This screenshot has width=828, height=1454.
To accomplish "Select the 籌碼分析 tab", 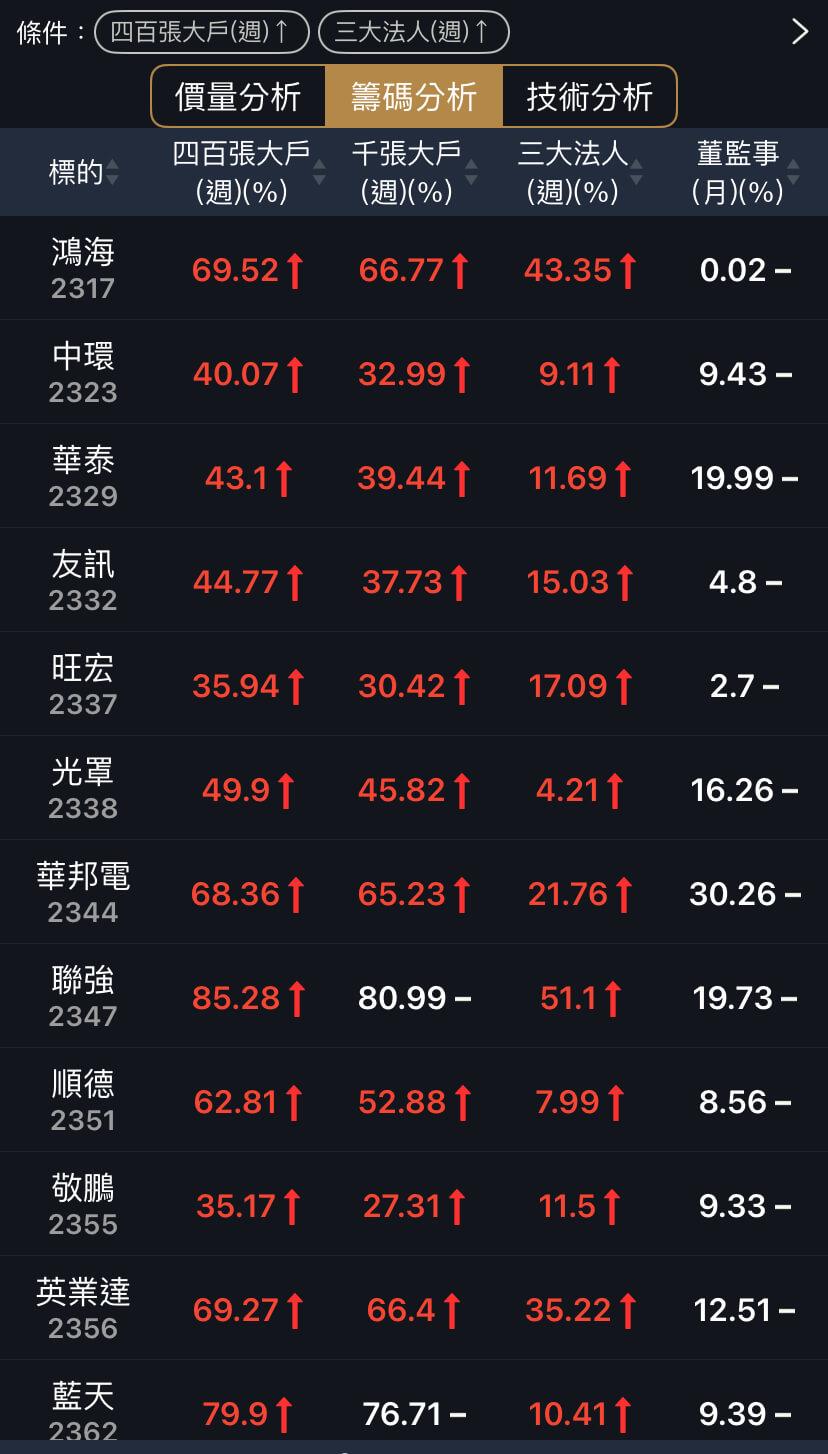I will [414, 97].
